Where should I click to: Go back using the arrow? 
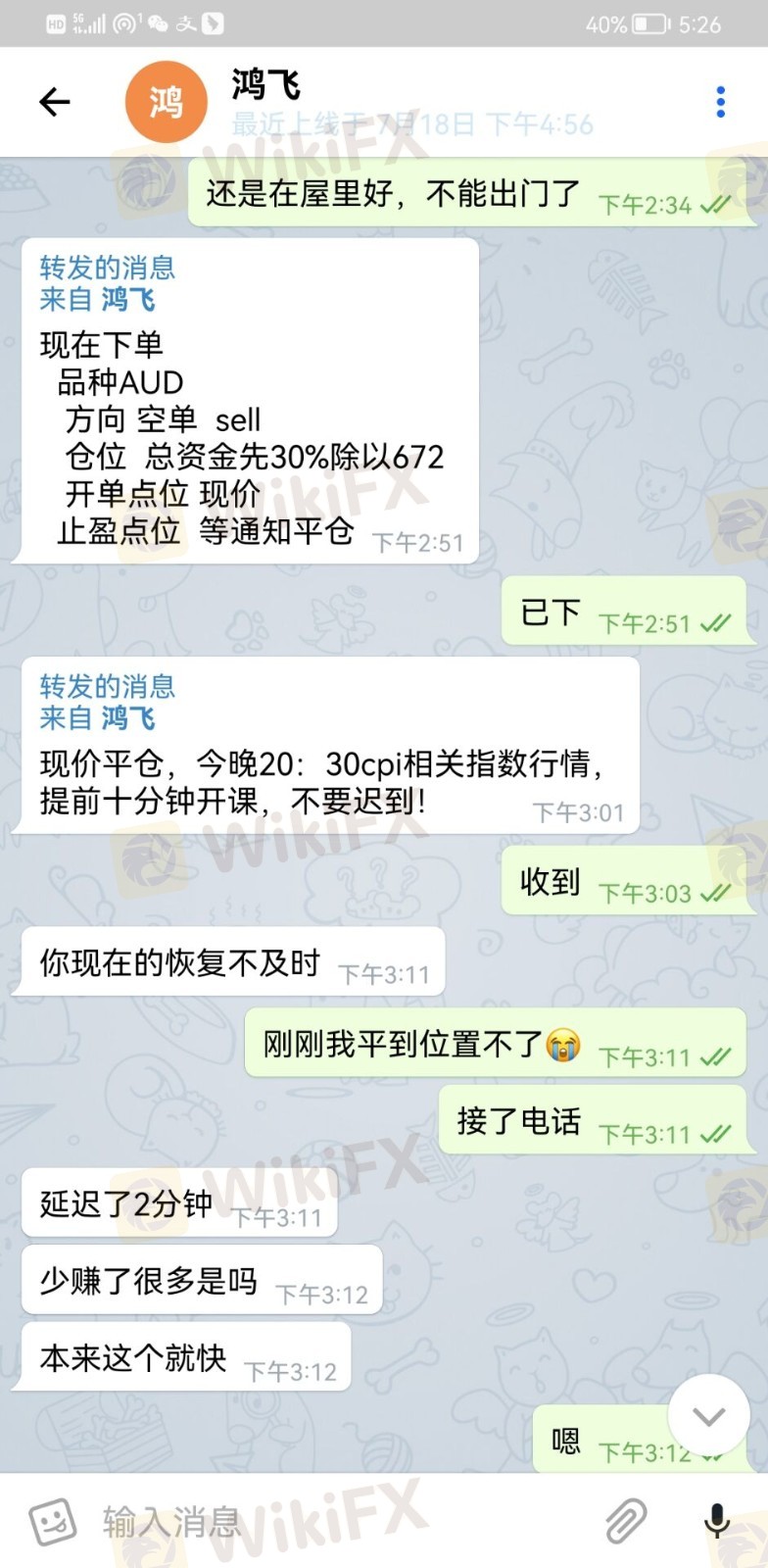point(55,102)
